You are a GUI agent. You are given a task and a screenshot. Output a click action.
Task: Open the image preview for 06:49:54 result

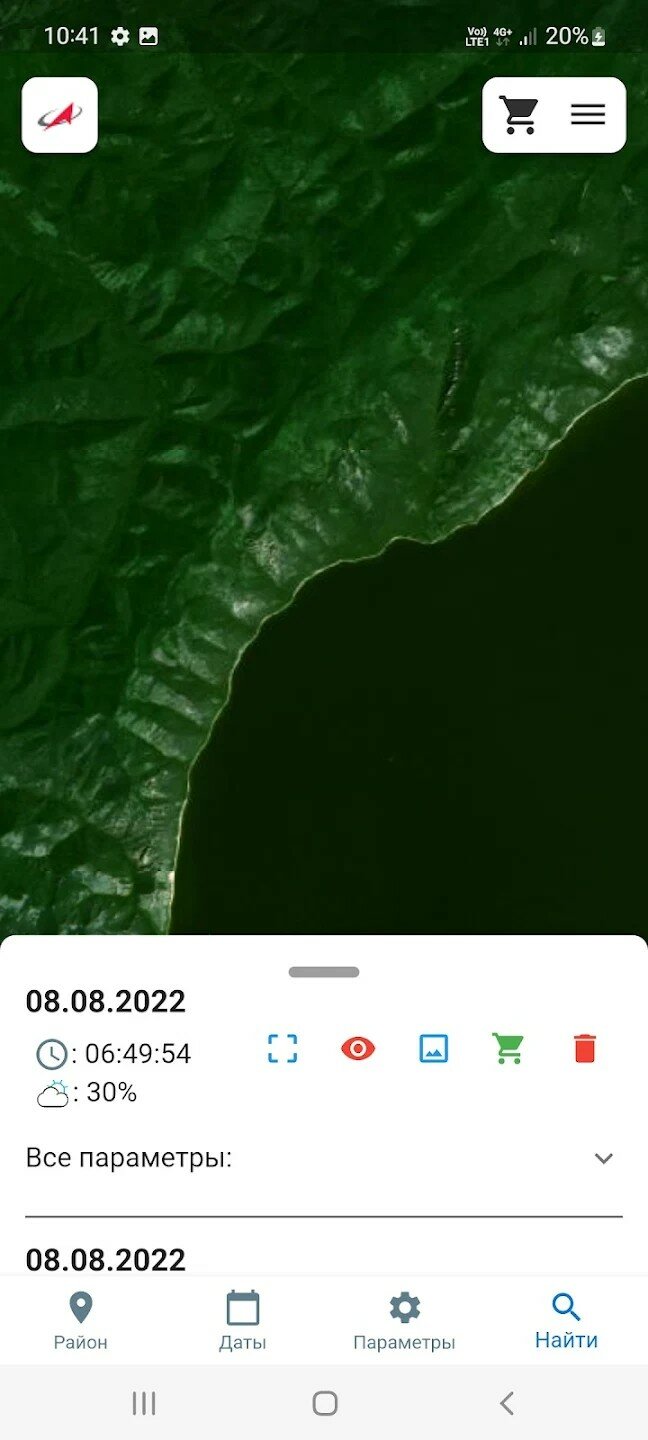click(433, 1048)
